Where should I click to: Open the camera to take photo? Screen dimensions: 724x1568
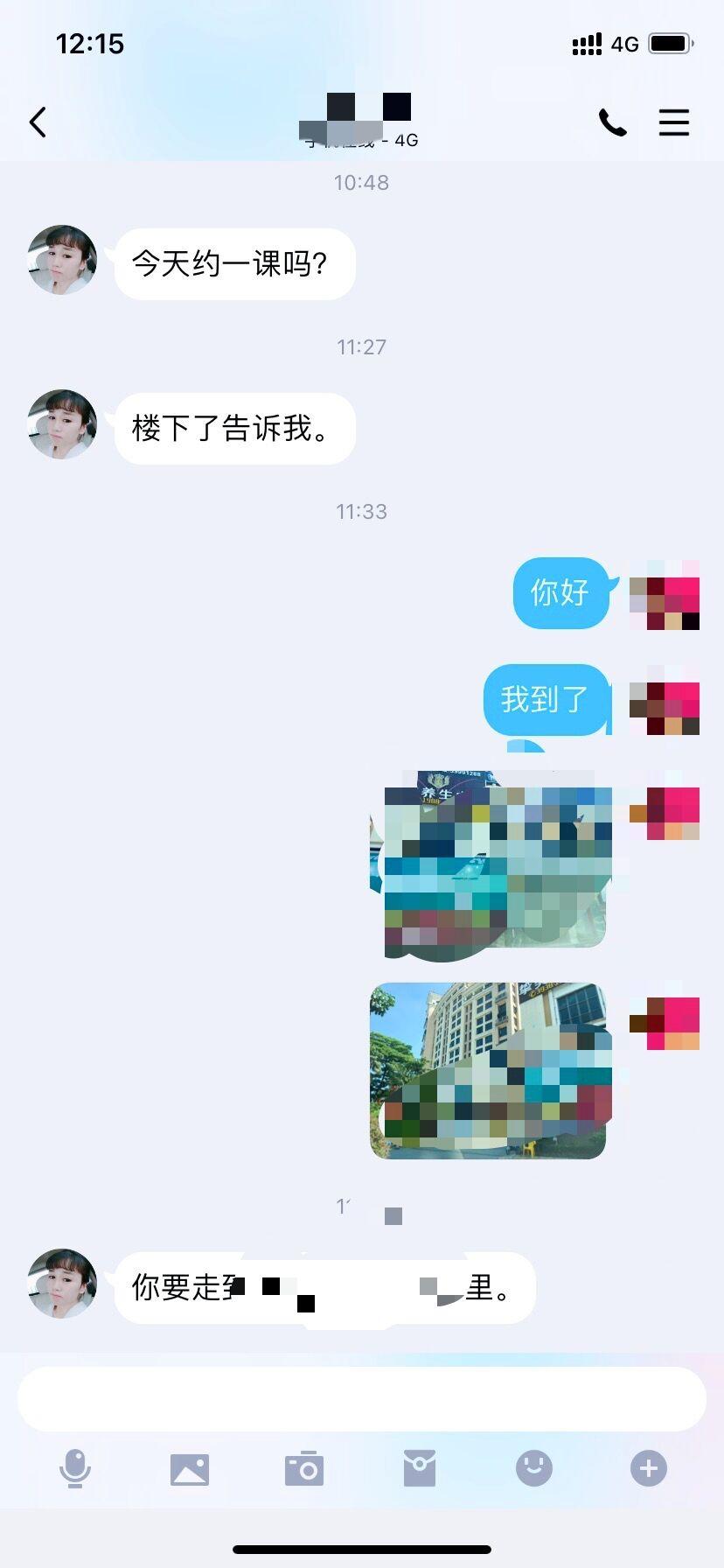pos(304,1469)
